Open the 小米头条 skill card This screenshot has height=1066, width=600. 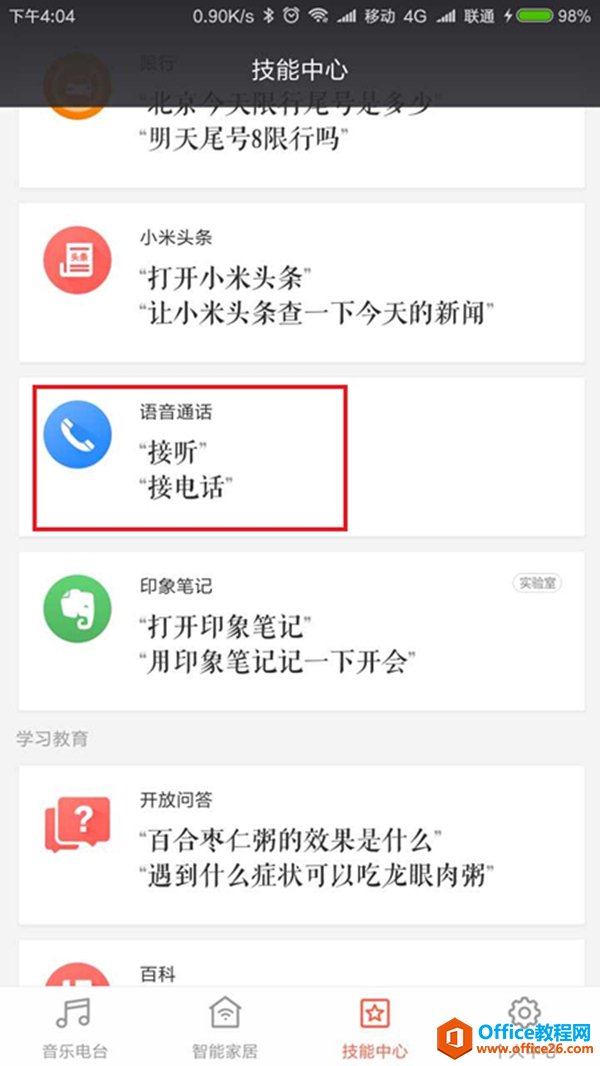point(302,282)
